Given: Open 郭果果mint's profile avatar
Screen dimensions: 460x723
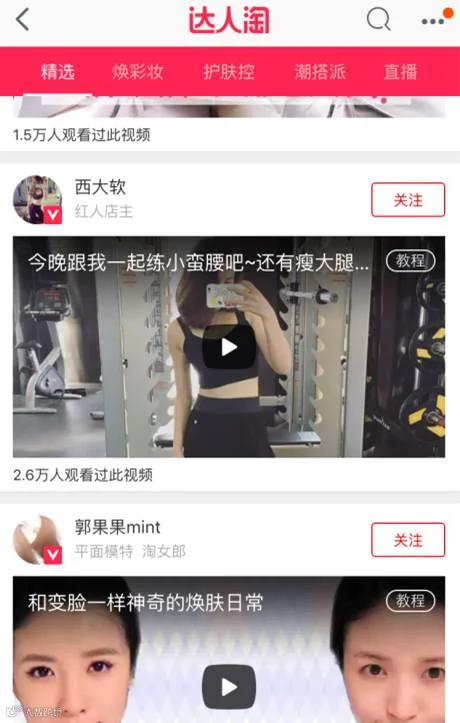Looking at the screenshot, I should [37, 540].
